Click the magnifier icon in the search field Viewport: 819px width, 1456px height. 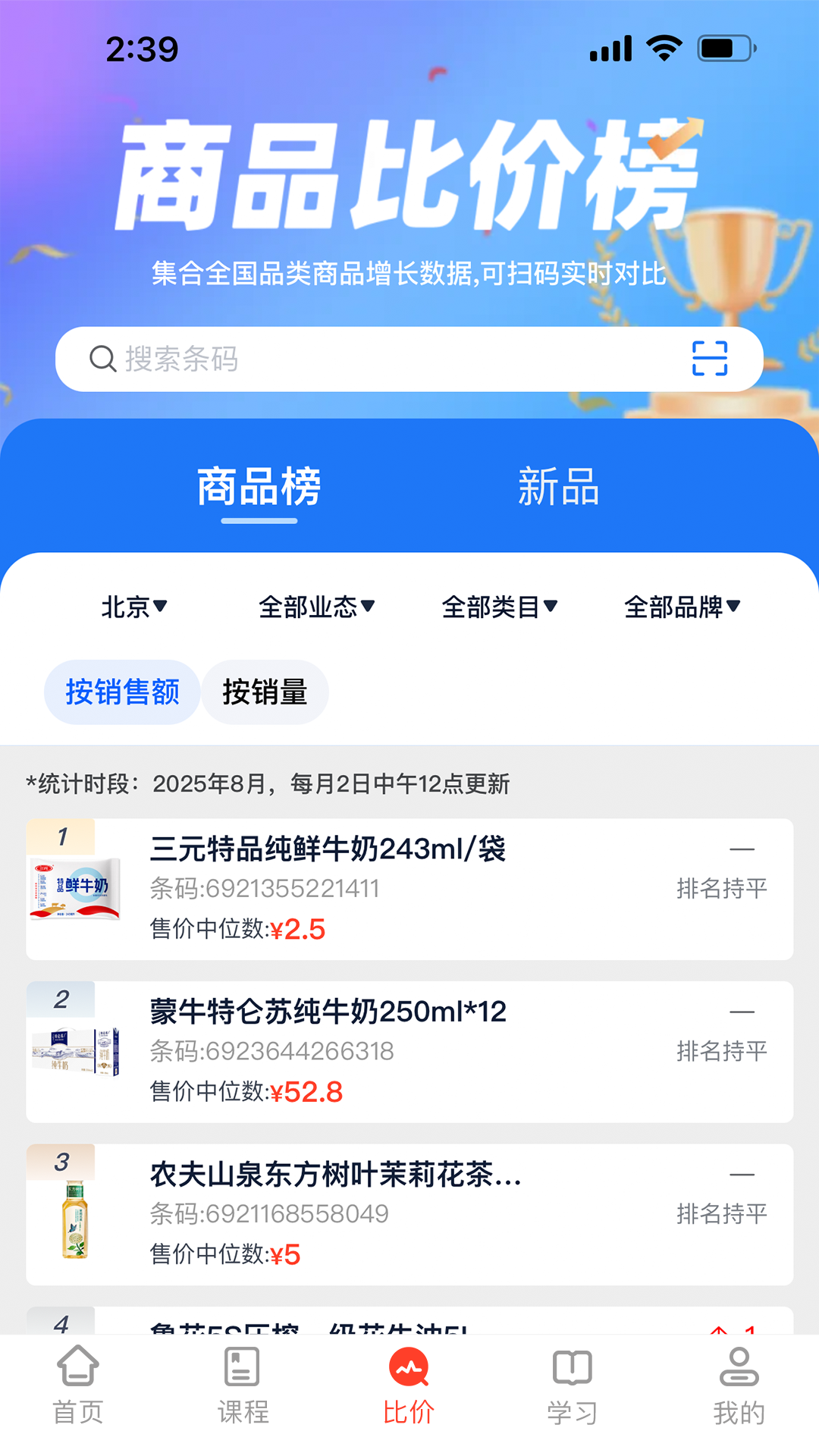102,359
